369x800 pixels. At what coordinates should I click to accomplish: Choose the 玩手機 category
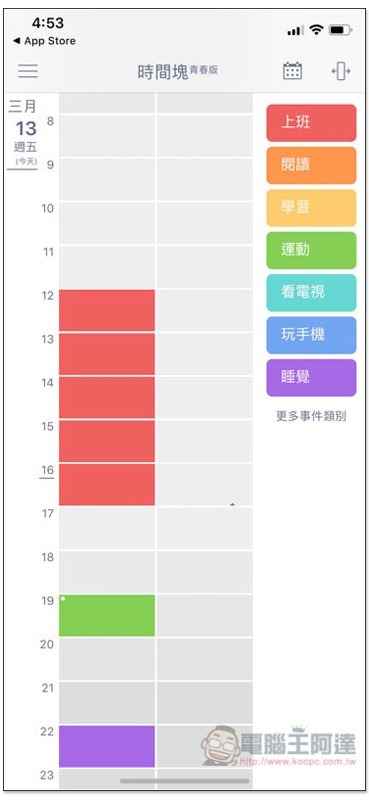pos(311,335)
